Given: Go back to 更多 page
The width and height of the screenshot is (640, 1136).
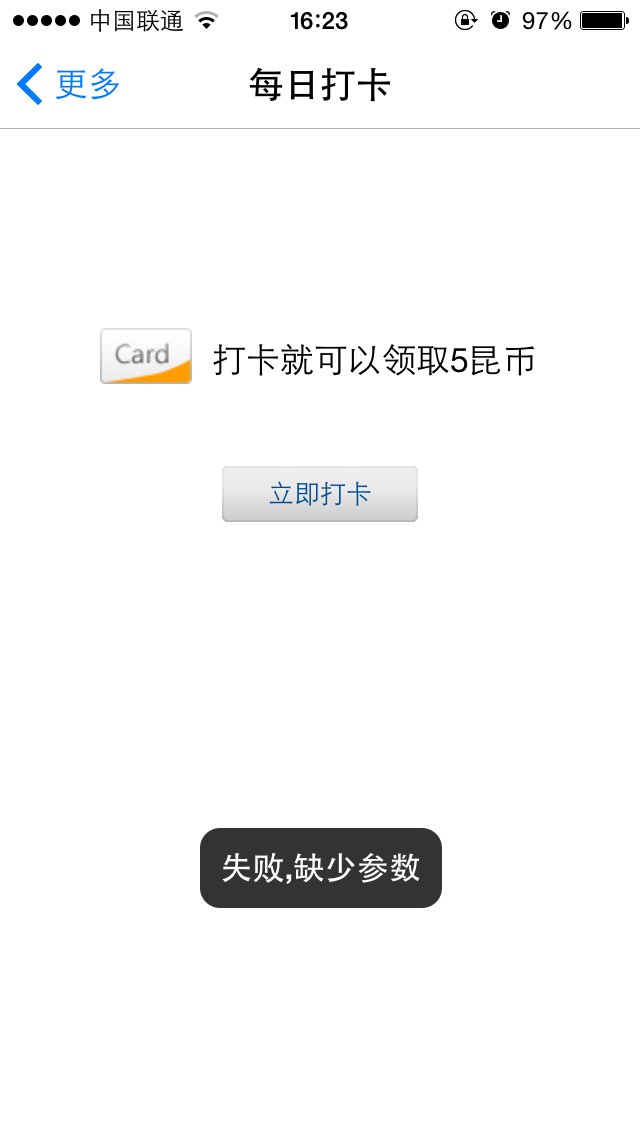Looking at the screenshot, I should (68, 85).
